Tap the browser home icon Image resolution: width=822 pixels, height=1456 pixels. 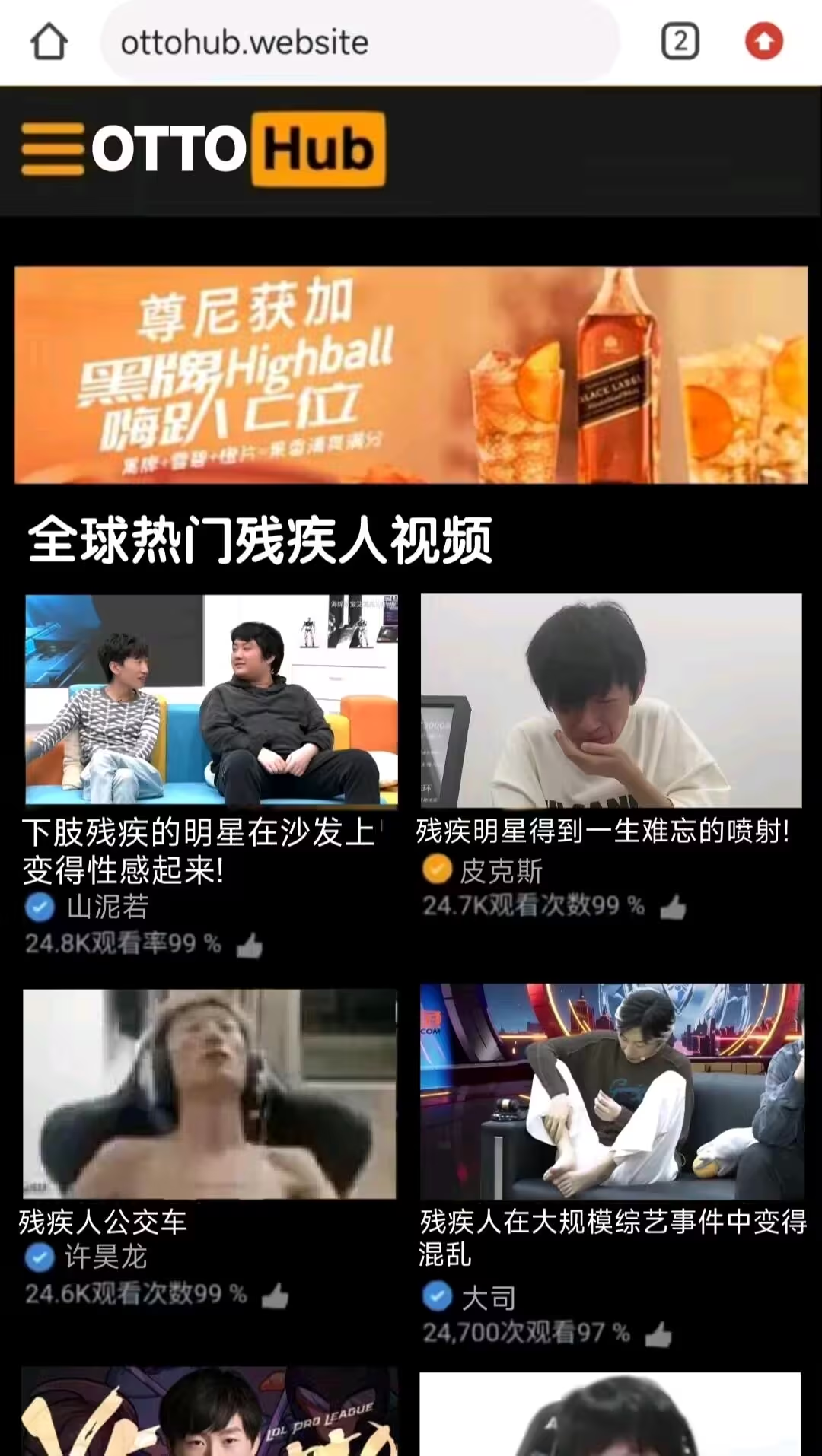coord(49,41)
